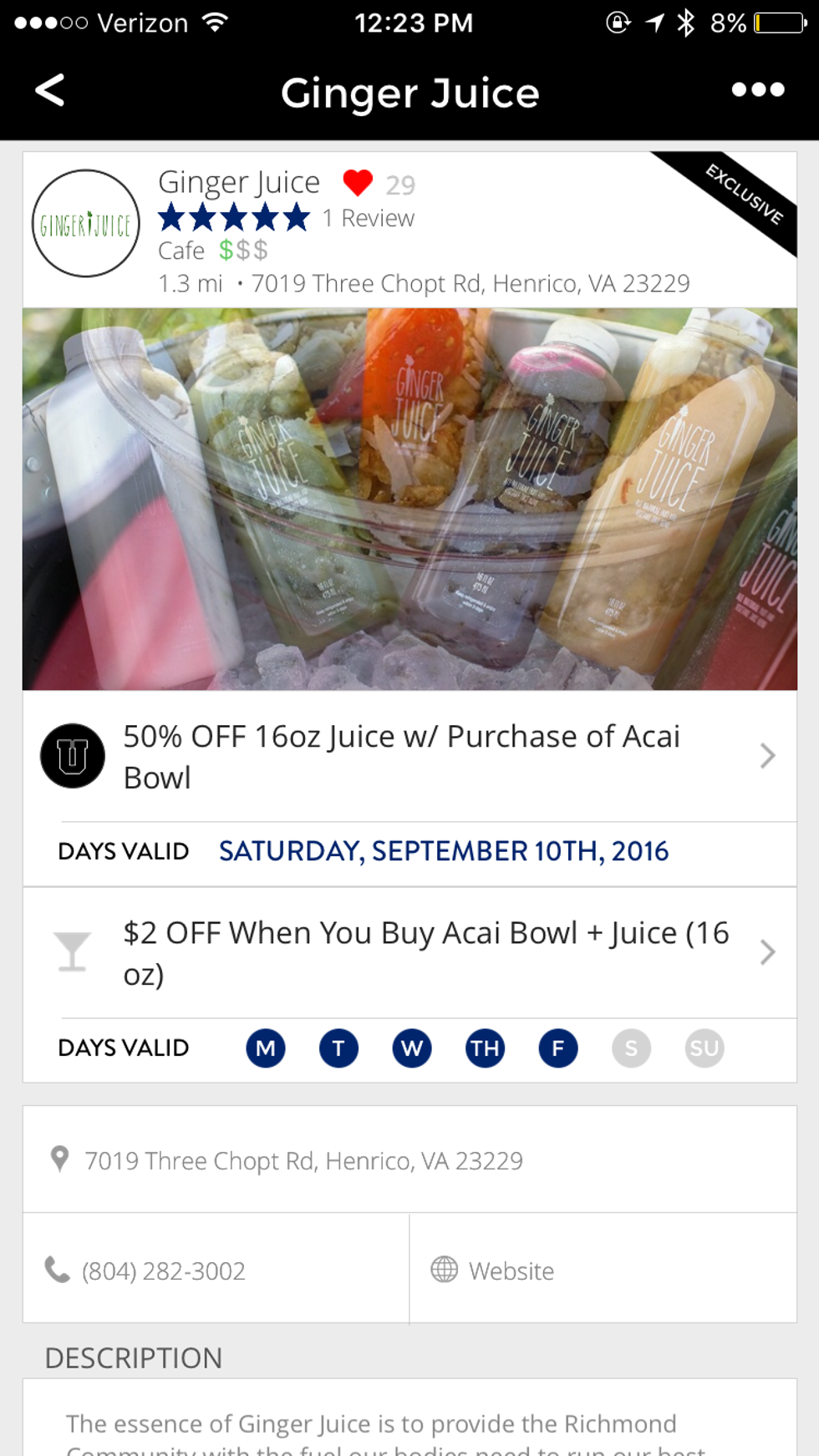The image size is (819, 1456).
Task: Open the 50% OFF 16oz Juice deal
Action: coord(409,757)
